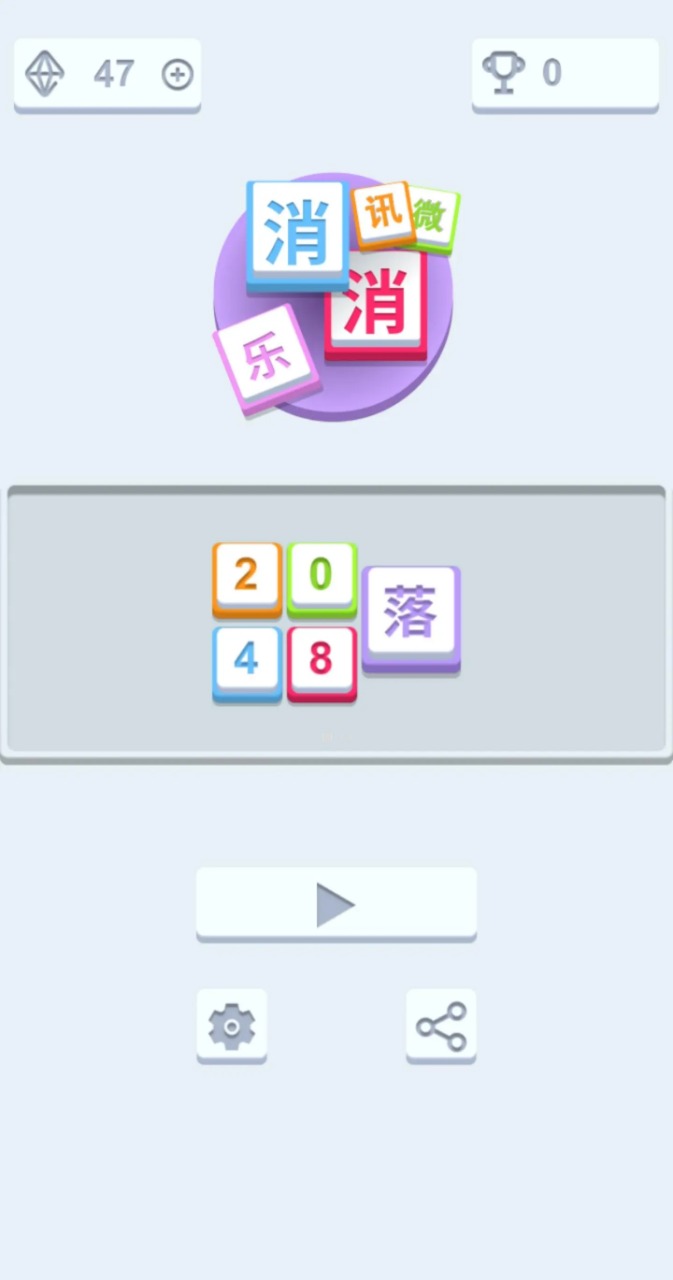
Task: Add more gems with the plus icon
Action: tap(177, 74)
